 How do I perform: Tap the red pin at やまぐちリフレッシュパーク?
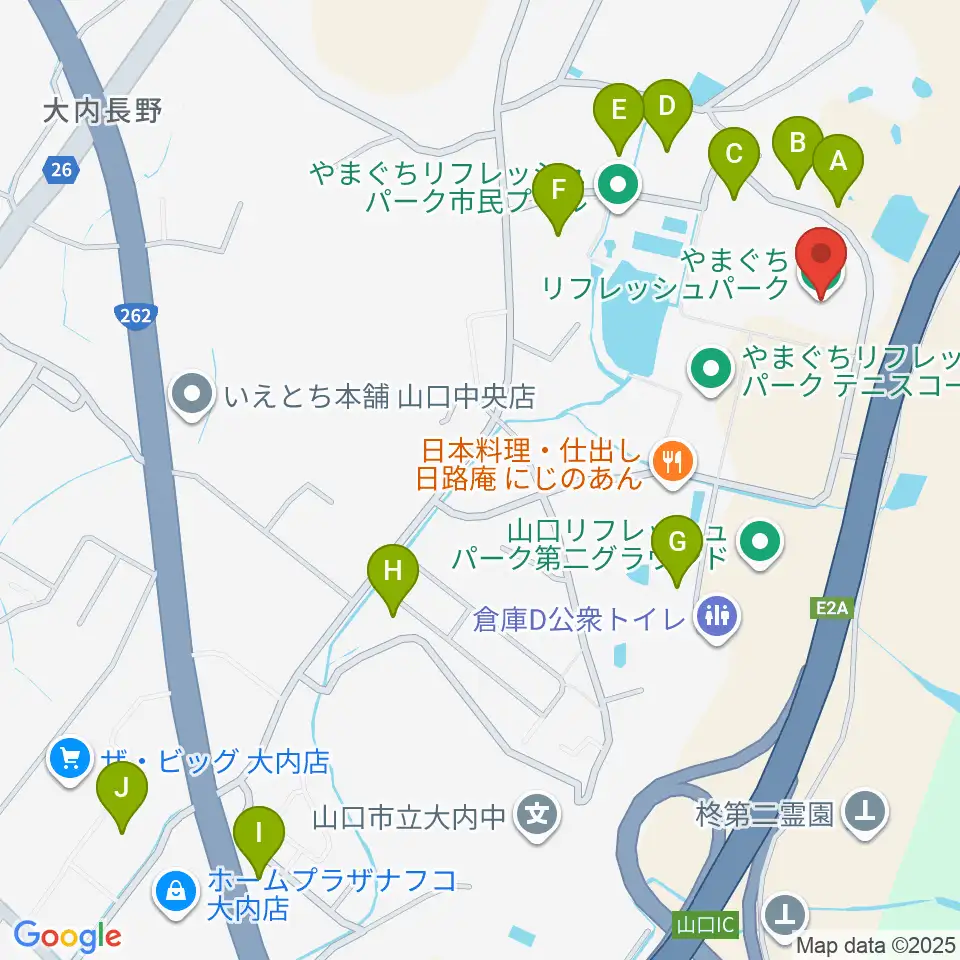821,261
